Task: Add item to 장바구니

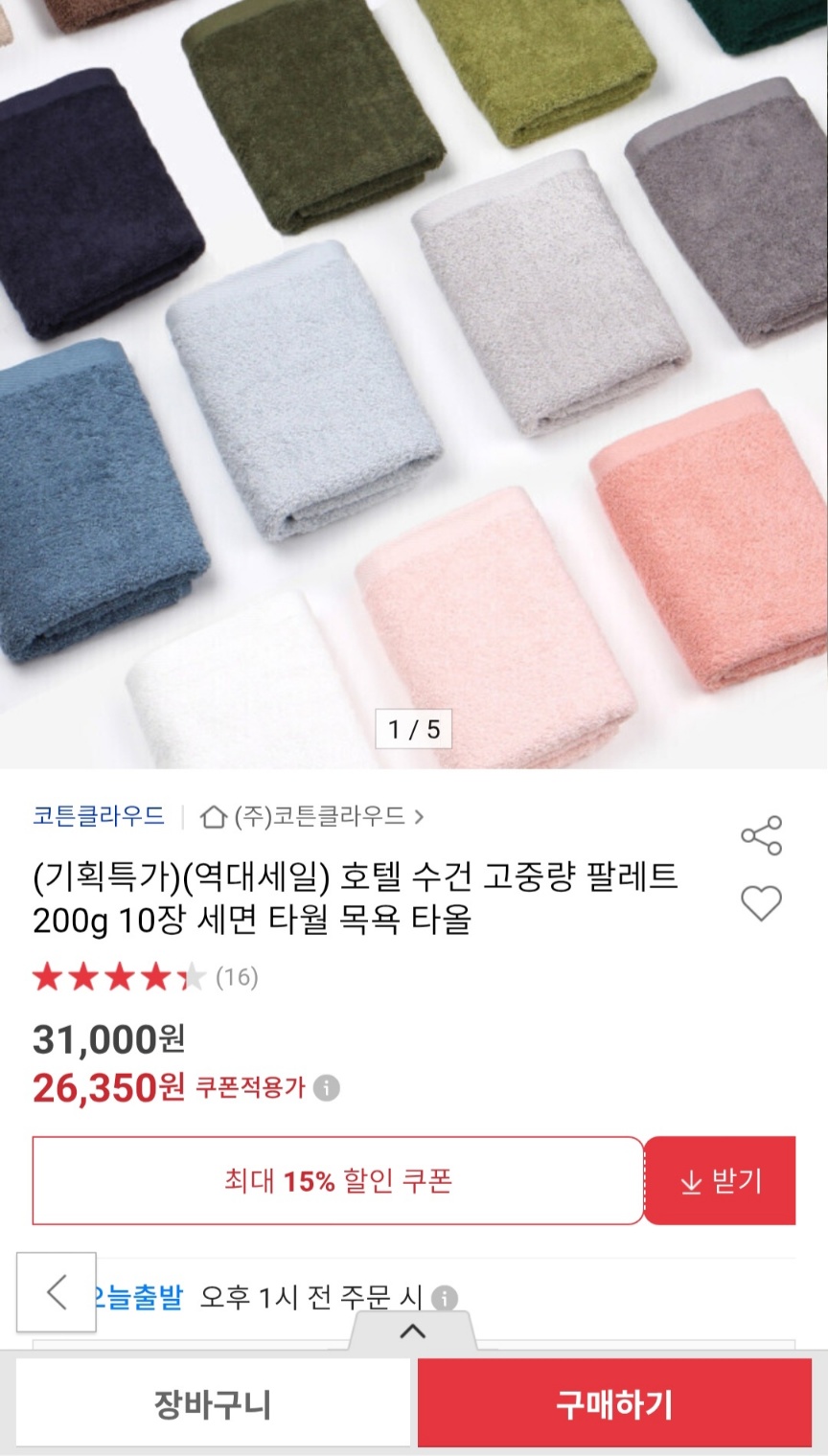Action: coord(213,1404)
